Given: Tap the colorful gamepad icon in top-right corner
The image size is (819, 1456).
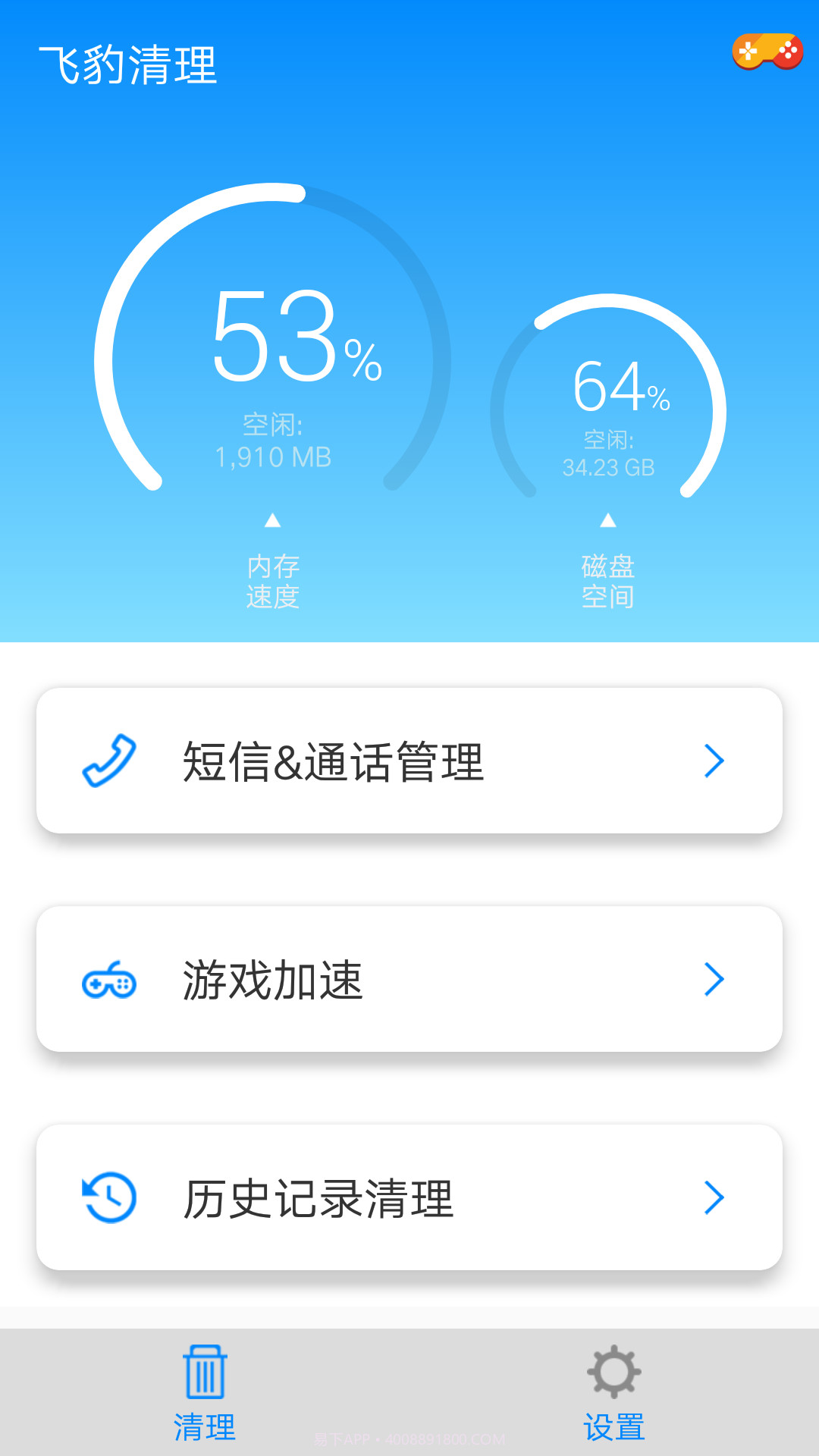Looking at the screenshot, I should (769, 51).
